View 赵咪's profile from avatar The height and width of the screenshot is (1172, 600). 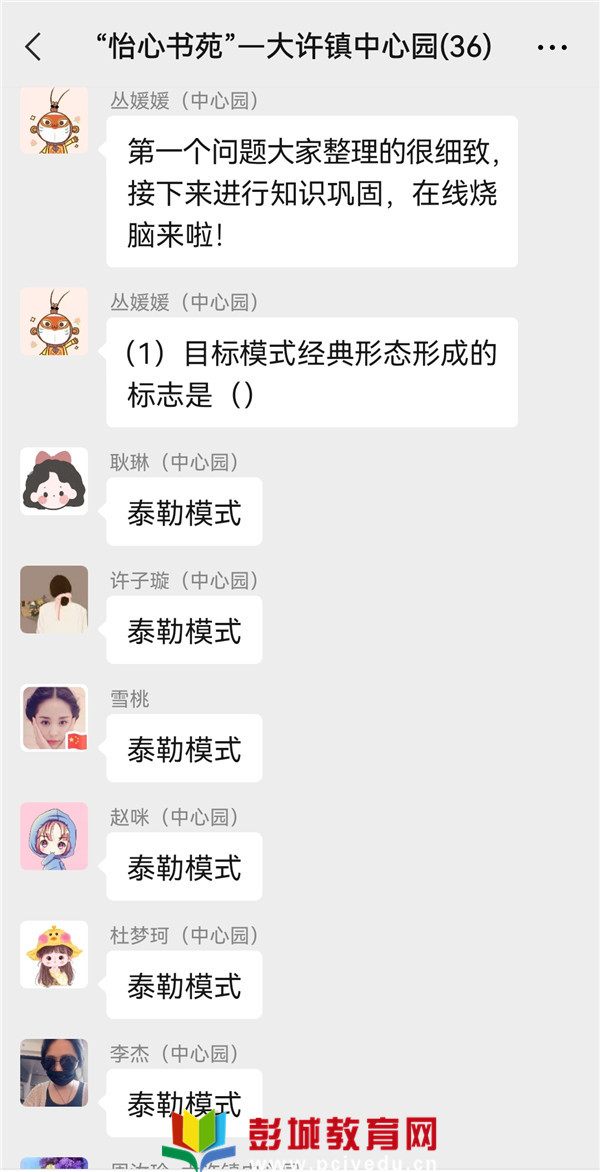pos(54,836)
